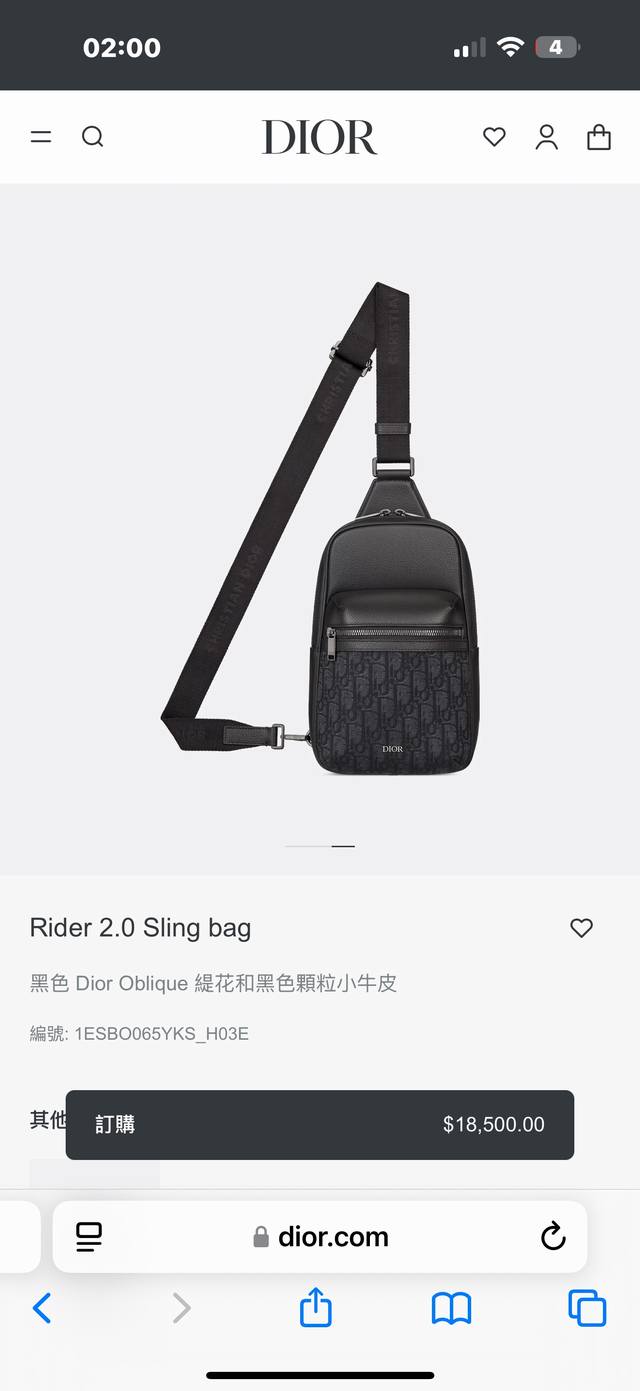Open the wishlist heart in the header
The width and height of the screenshot is (640, 1391).
(494, 137)
